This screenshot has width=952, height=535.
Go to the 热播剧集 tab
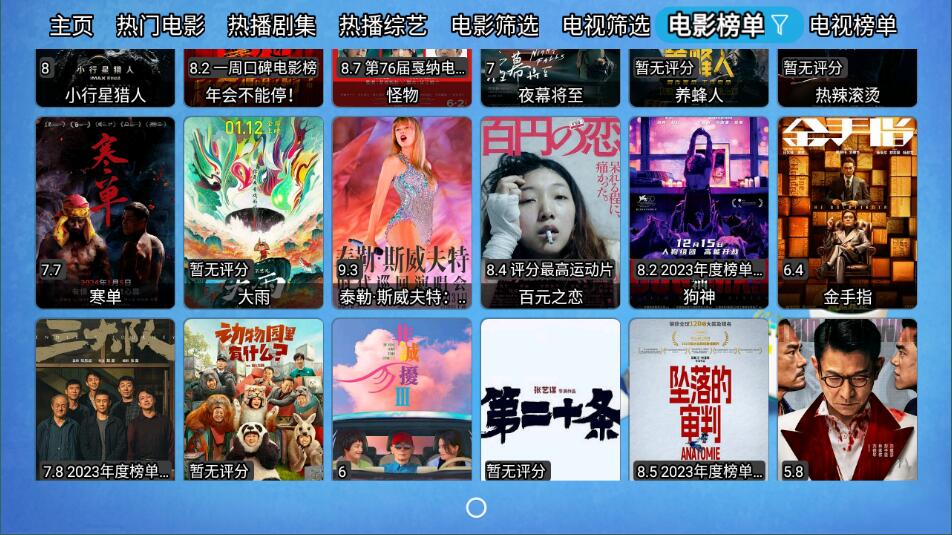[272, 25]
